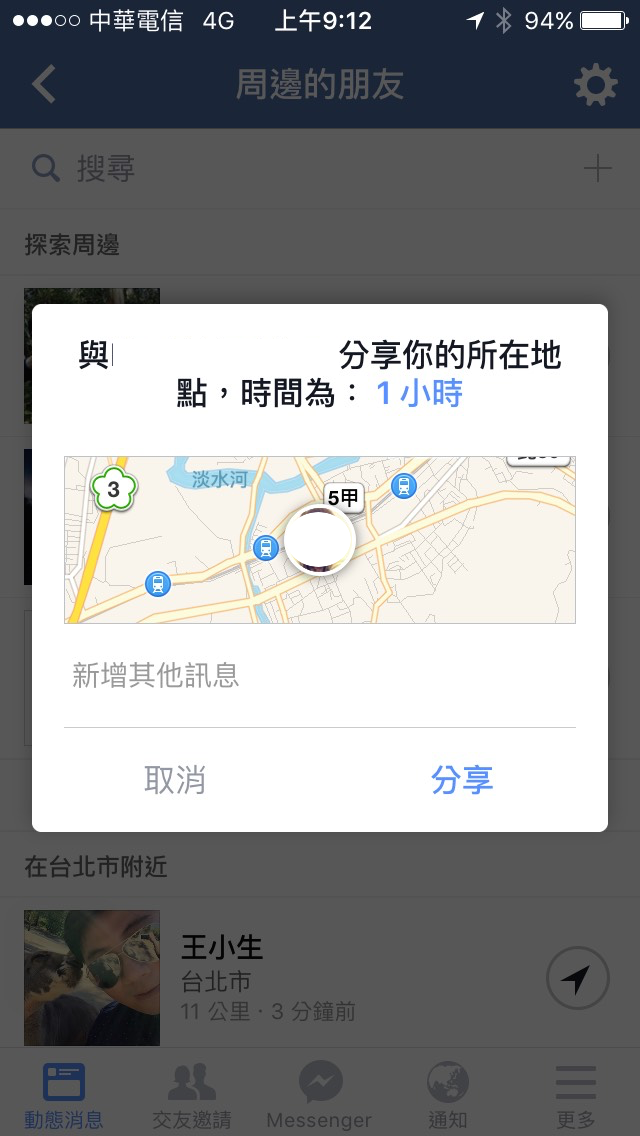The height and width of the screenshot is (1136, 640).
Task: Tap the 新增其他訊息 message field
Action: [319, 675]
